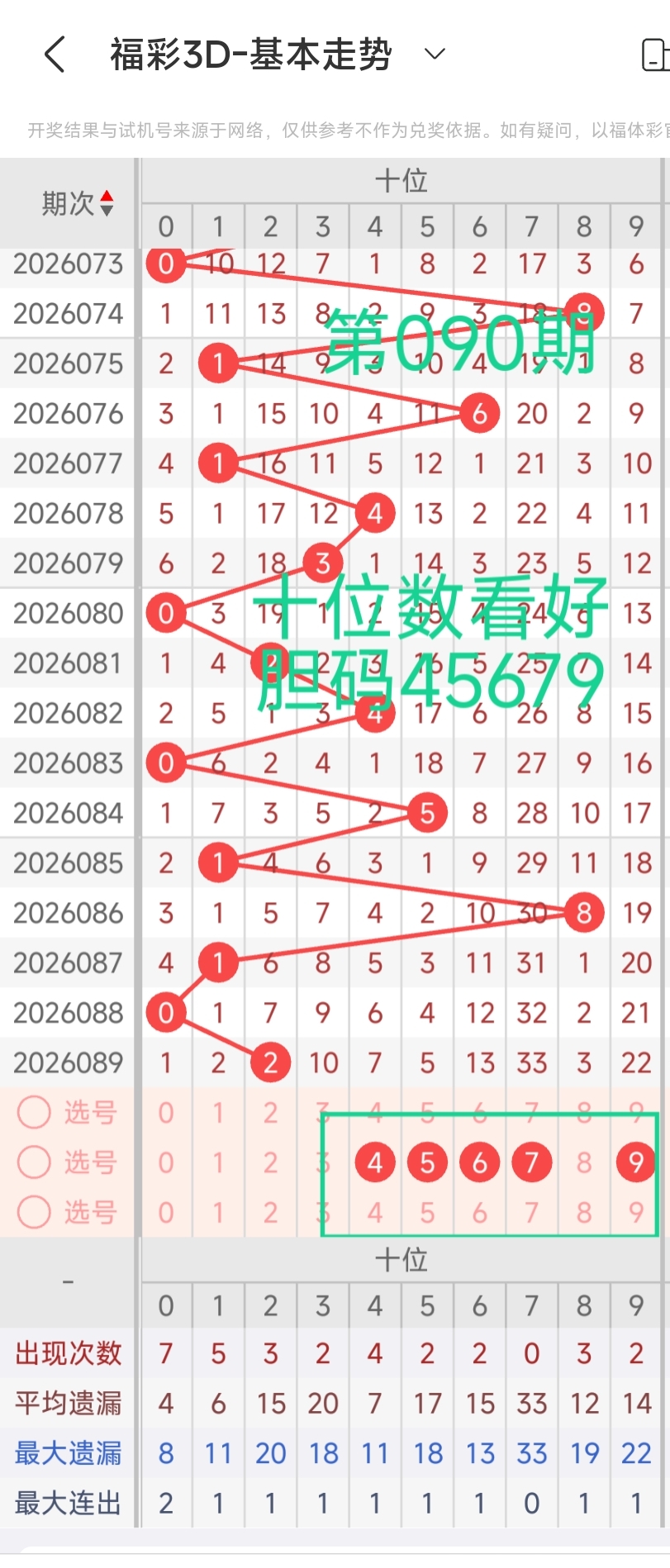
Task: Click the gray descending sort triangle beside 期次
Action: [107, 209]
